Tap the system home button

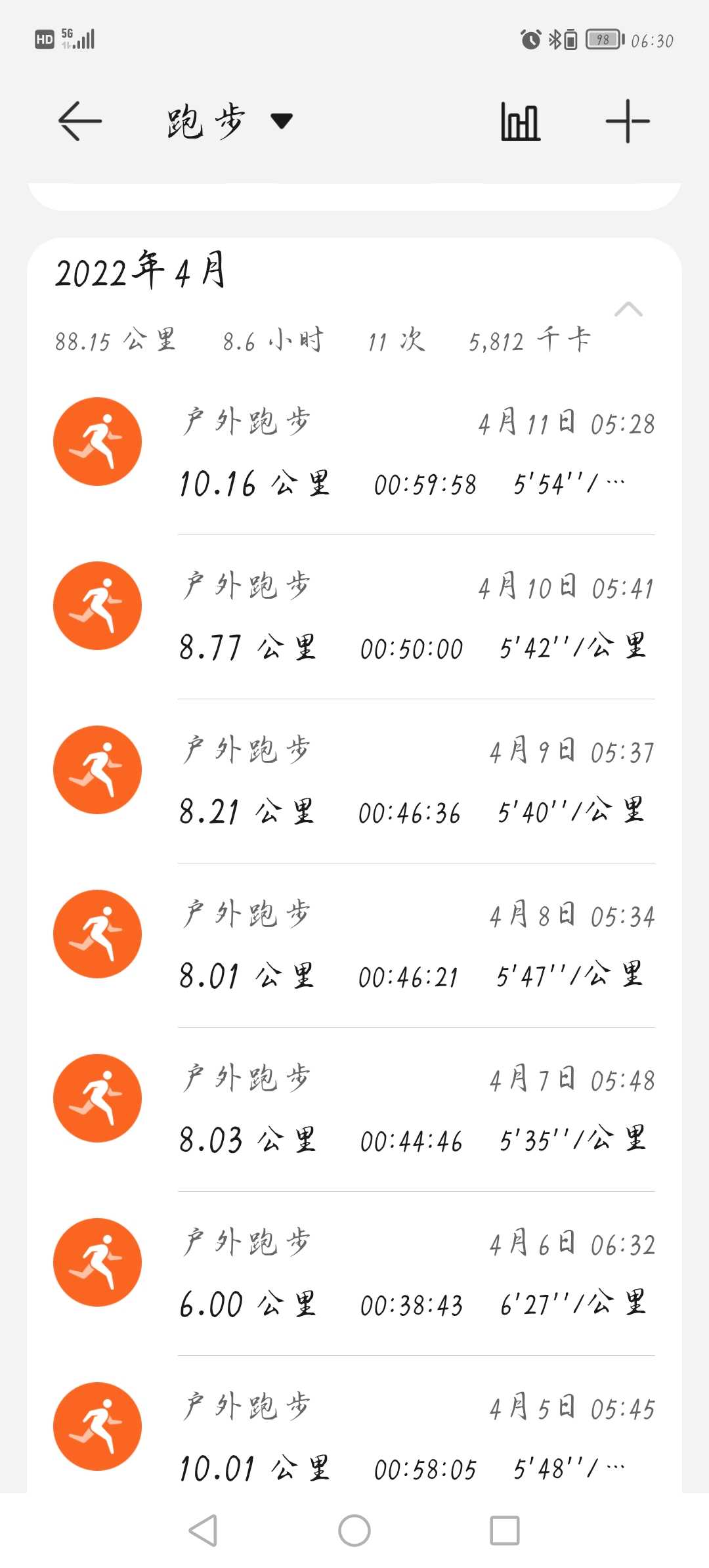[x=354, y=1531]
